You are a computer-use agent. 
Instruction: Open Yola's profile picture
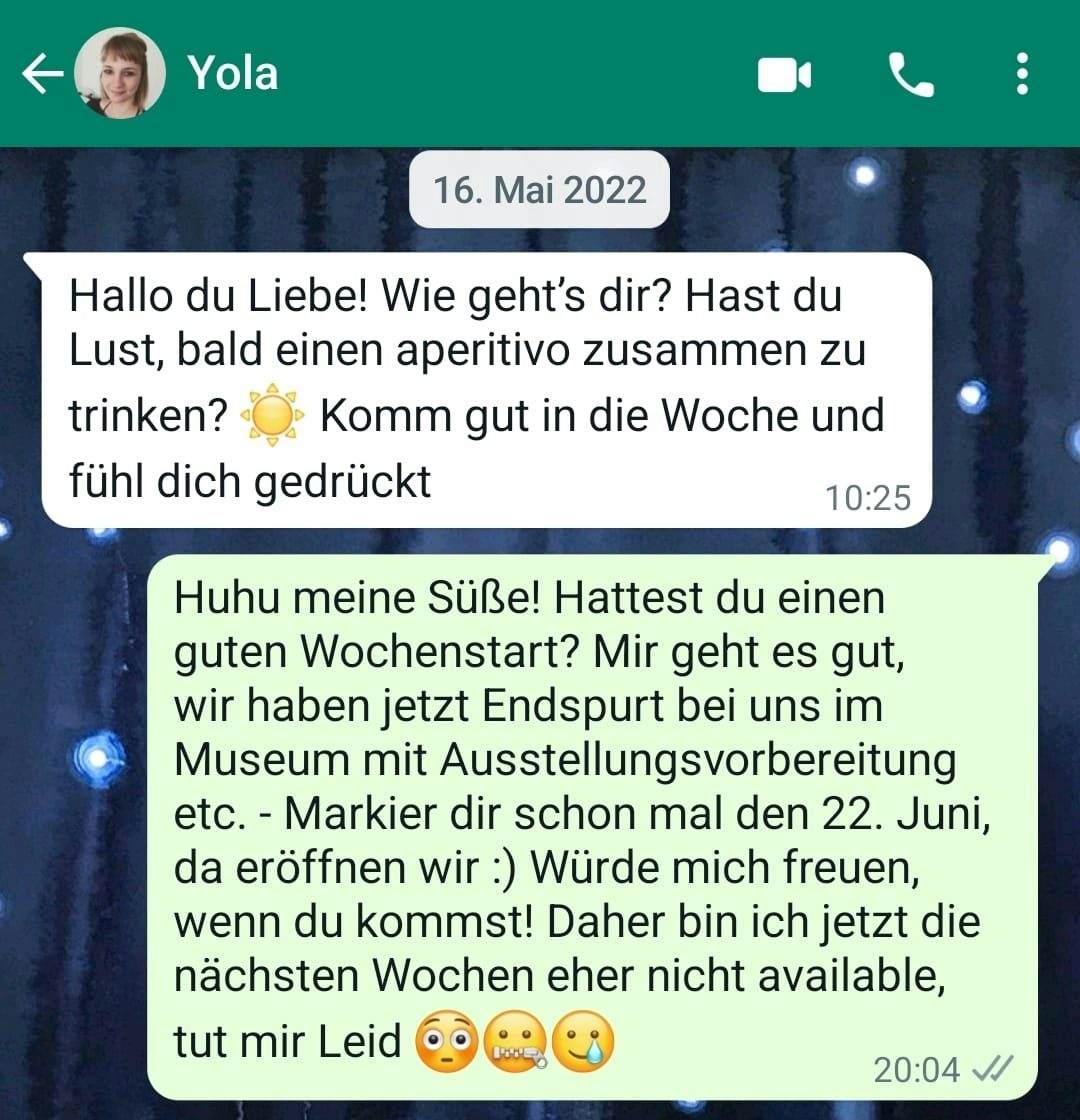120,74
